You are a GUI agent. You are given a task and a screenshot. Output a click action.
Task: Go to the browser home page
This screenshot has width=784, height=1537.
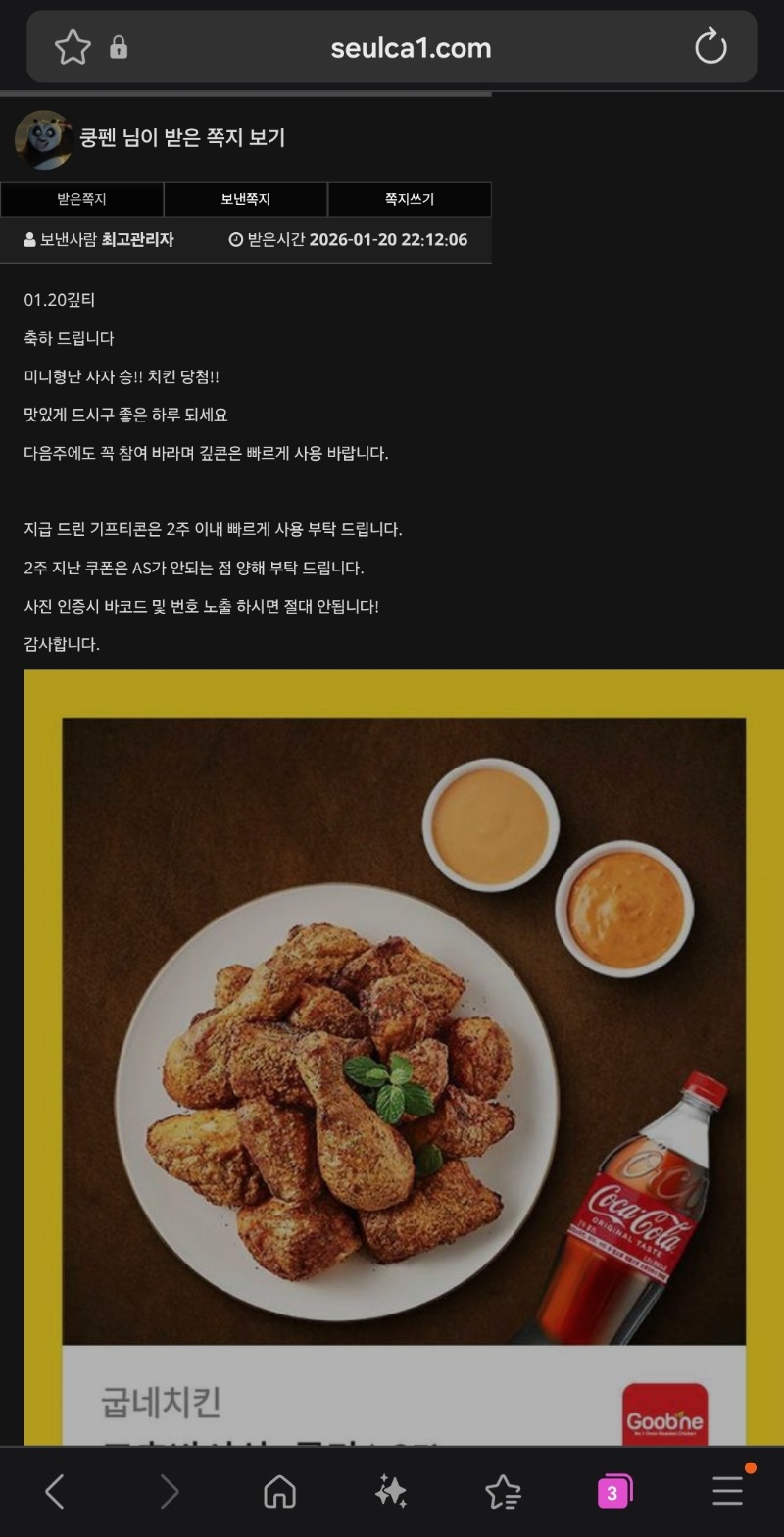point(280,1492)
